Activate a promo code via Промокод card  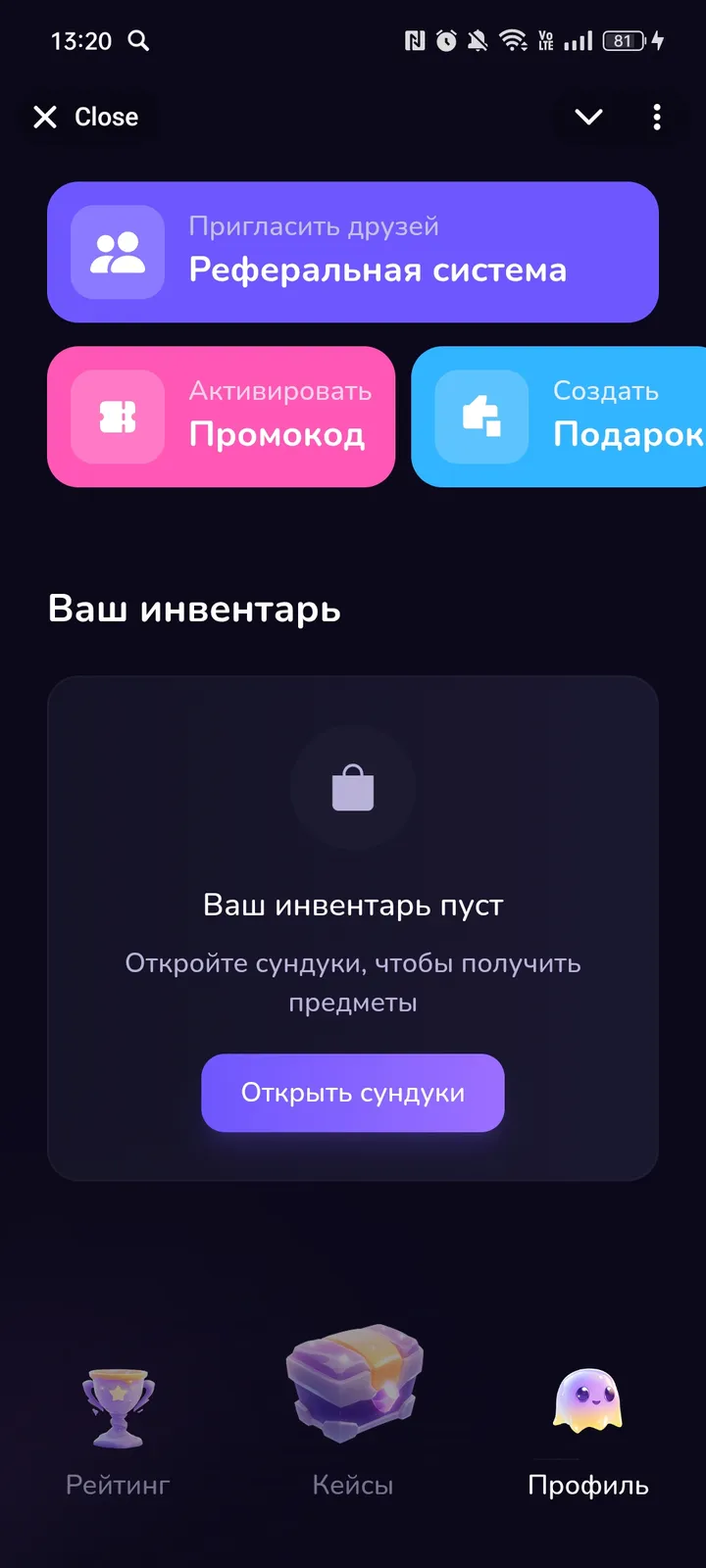pos(221,416)
